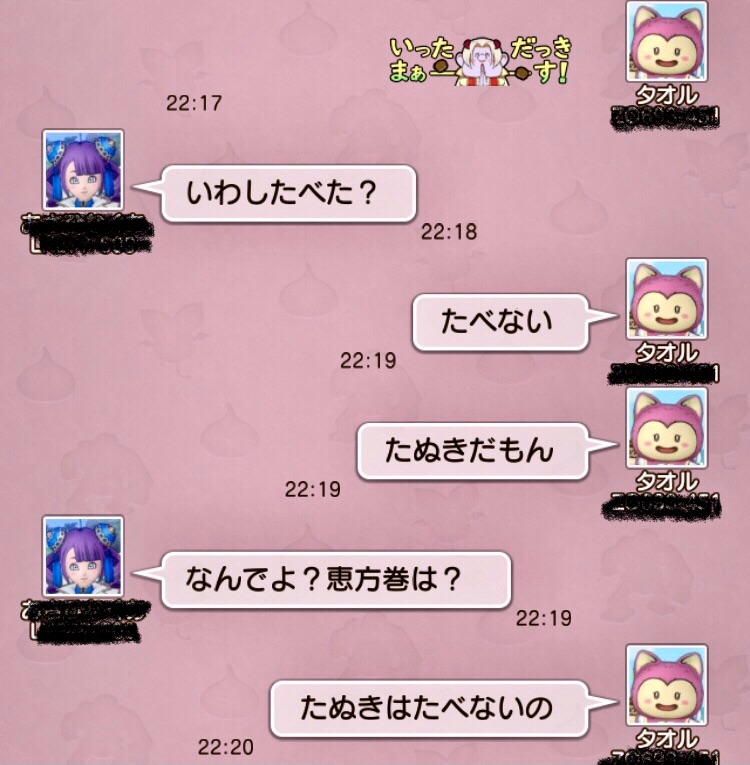Tap the redacted ID text under タオル's avatar

coord(665,114)
